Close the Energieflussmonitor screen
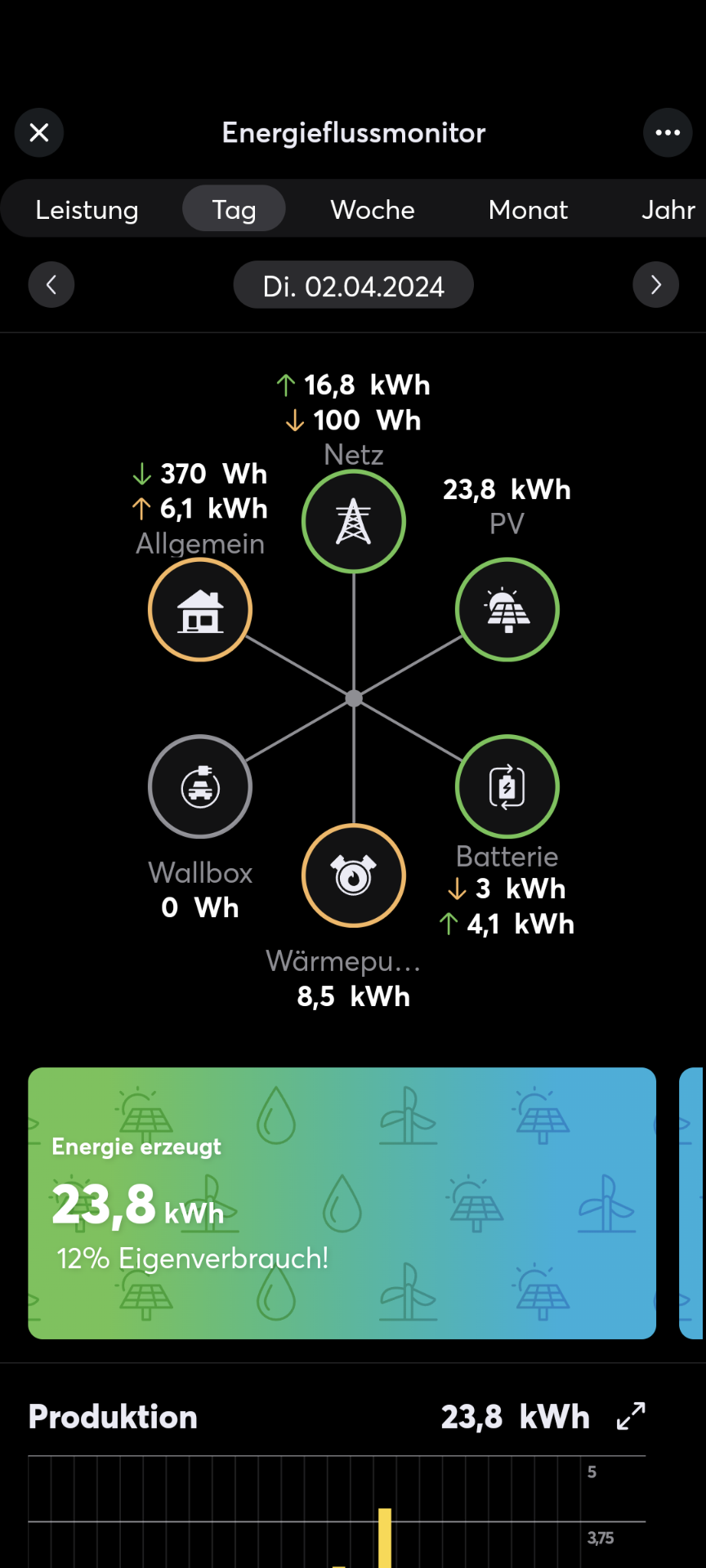The image size is (706, 1568). click(39, 132)
